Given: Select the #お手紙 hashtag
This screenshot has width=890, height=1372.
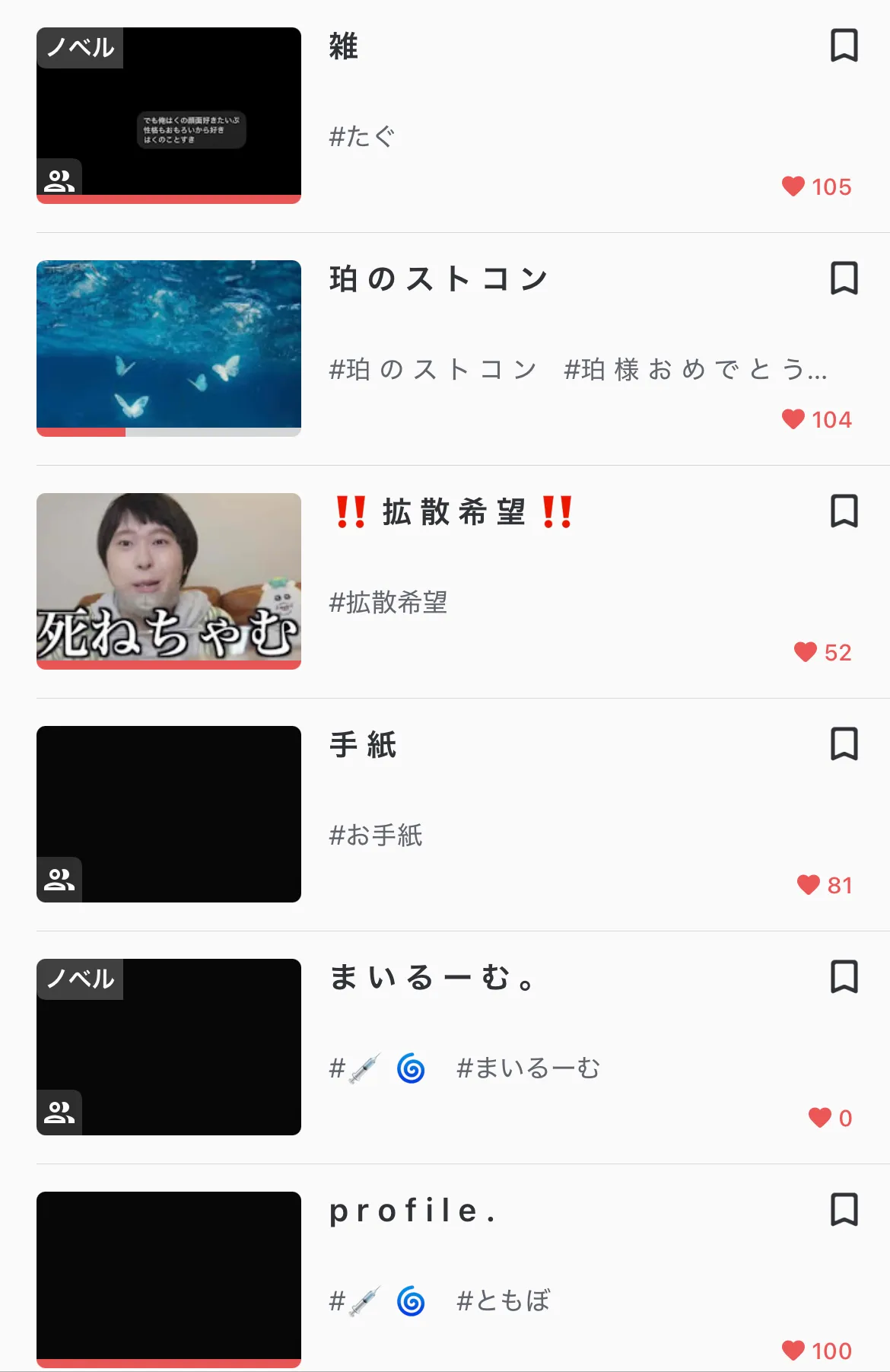Looking at the screenshot, I should pos(376,836).
